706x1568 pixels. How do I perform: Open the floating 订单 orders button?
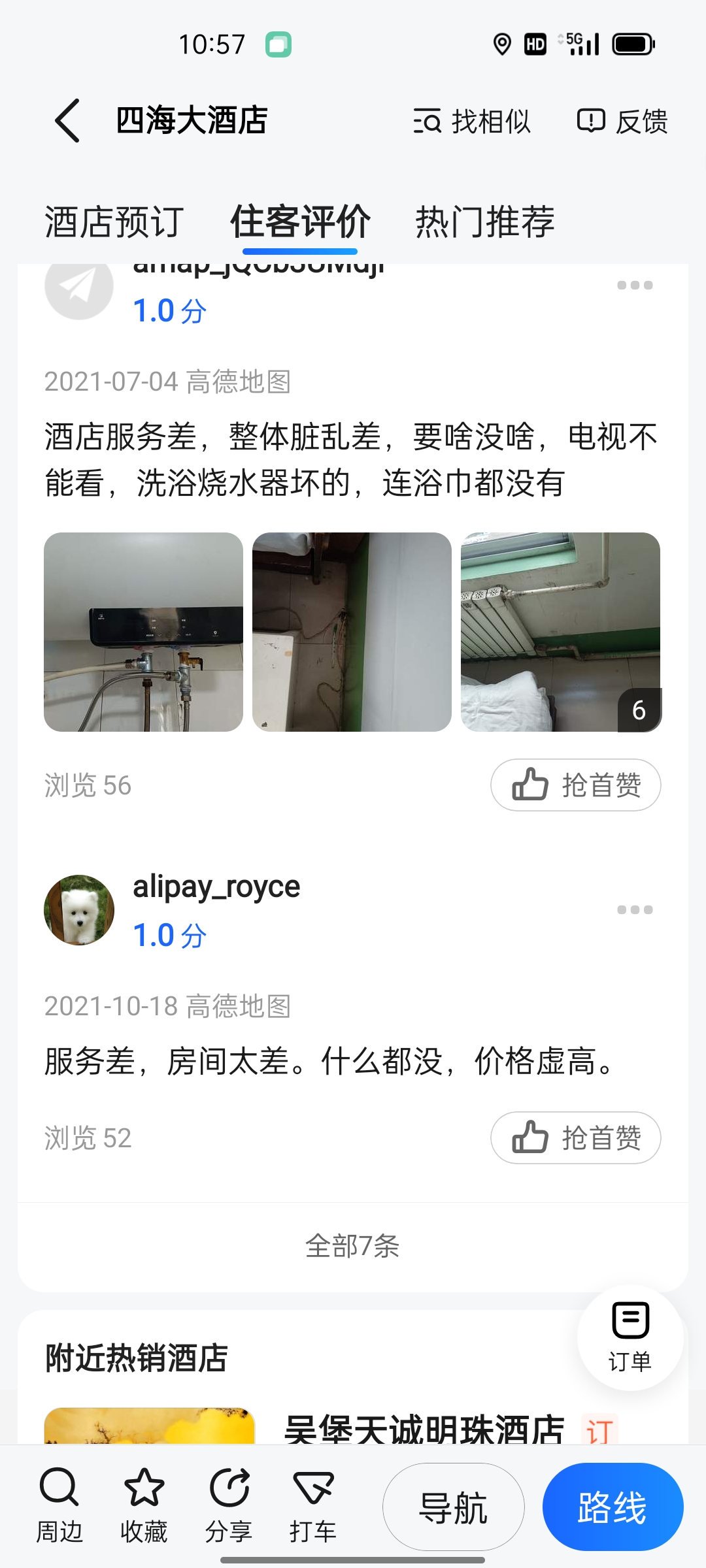630,1337
